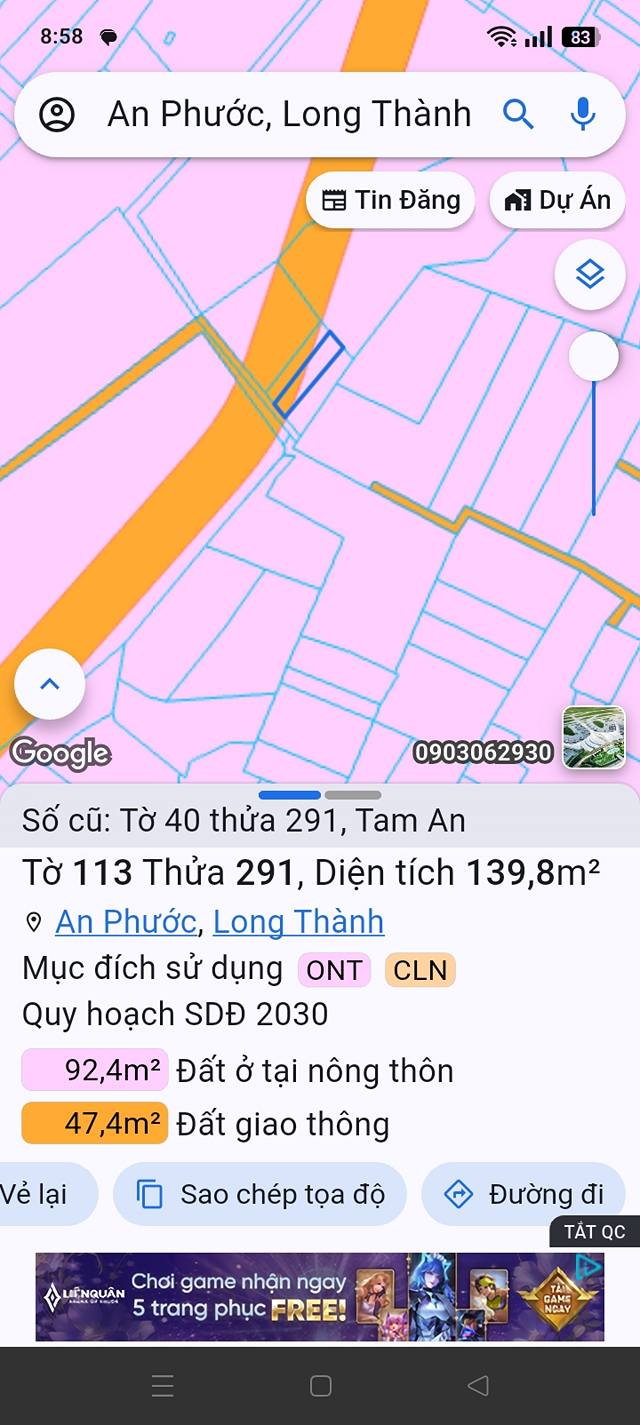Return to the system home screen
This screenshot has width=640, height=1425.
320,1385
